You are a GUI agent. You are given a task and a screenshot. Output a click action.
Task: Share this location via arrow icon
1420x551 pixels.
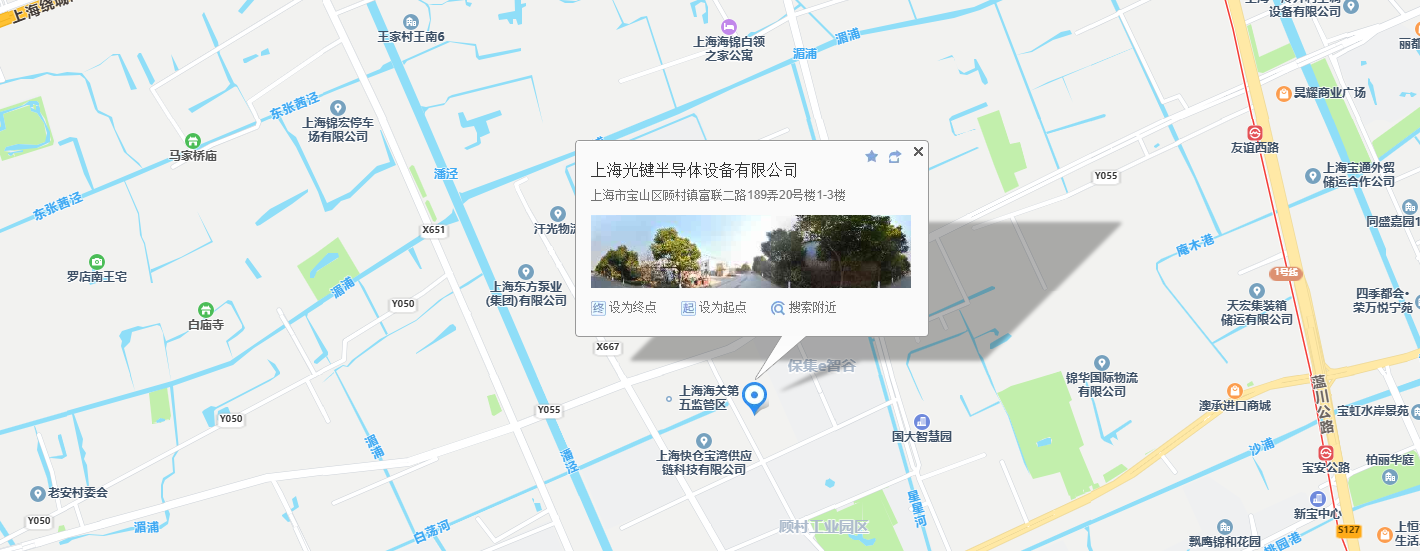pyautogui.click(x=894, y=156)
